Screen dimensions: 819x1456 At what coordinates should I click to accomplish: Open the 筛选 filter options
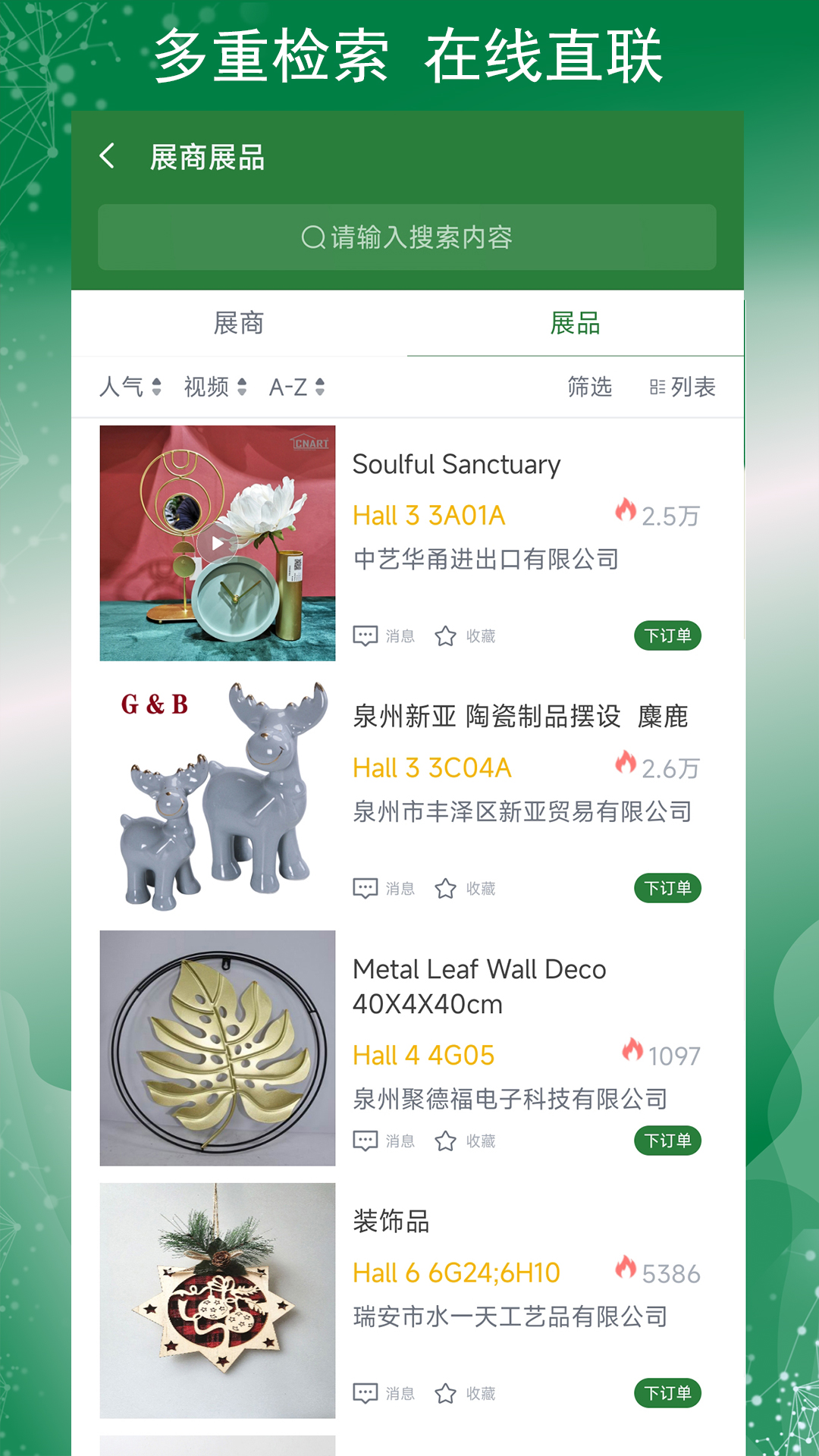point(591,387)
